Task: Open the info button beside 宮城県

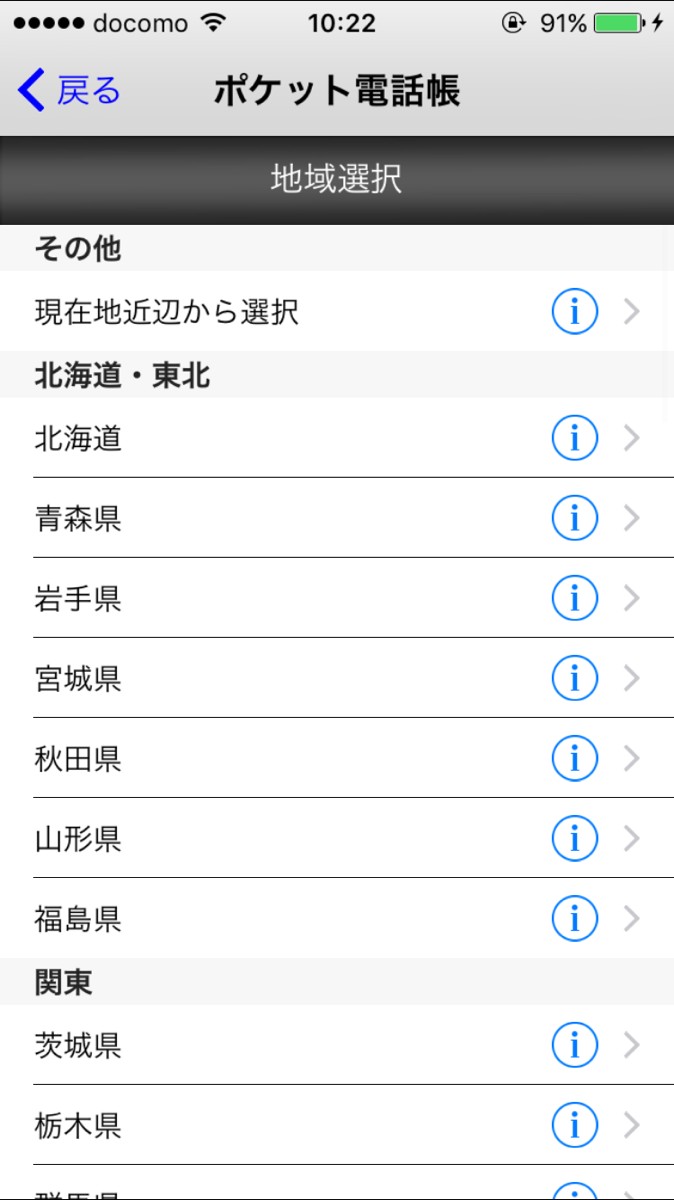Action: tap(574, 678)
